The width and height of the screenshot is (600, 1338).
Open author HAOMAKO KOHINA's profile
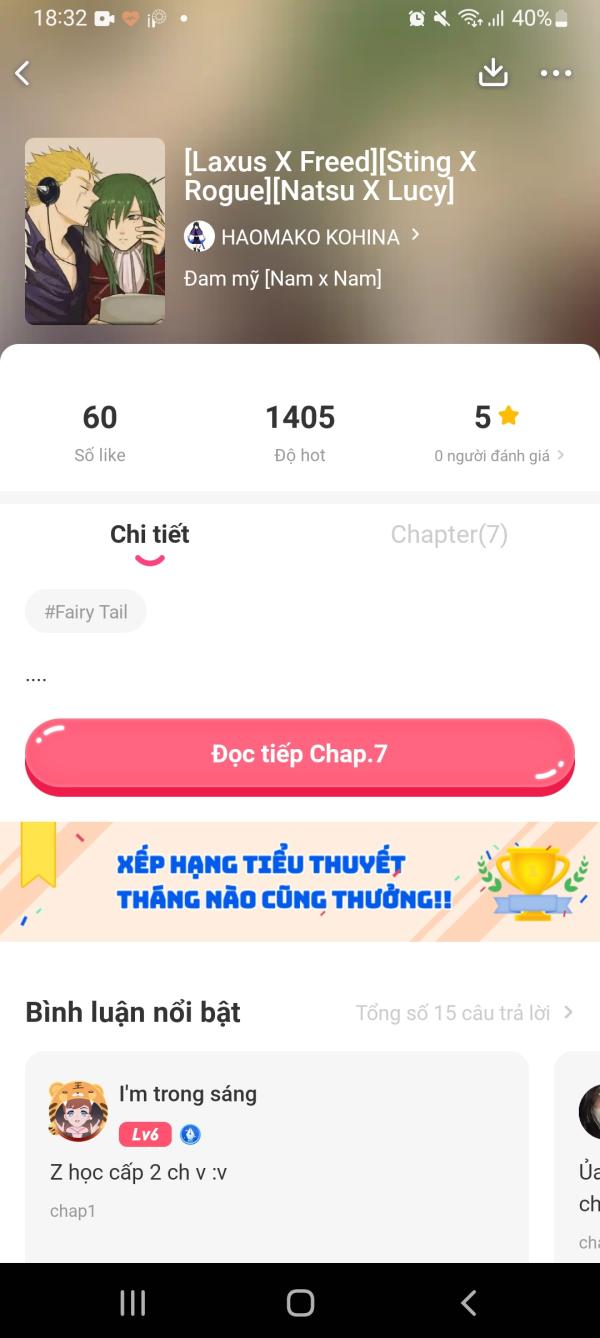click(310, 237)
